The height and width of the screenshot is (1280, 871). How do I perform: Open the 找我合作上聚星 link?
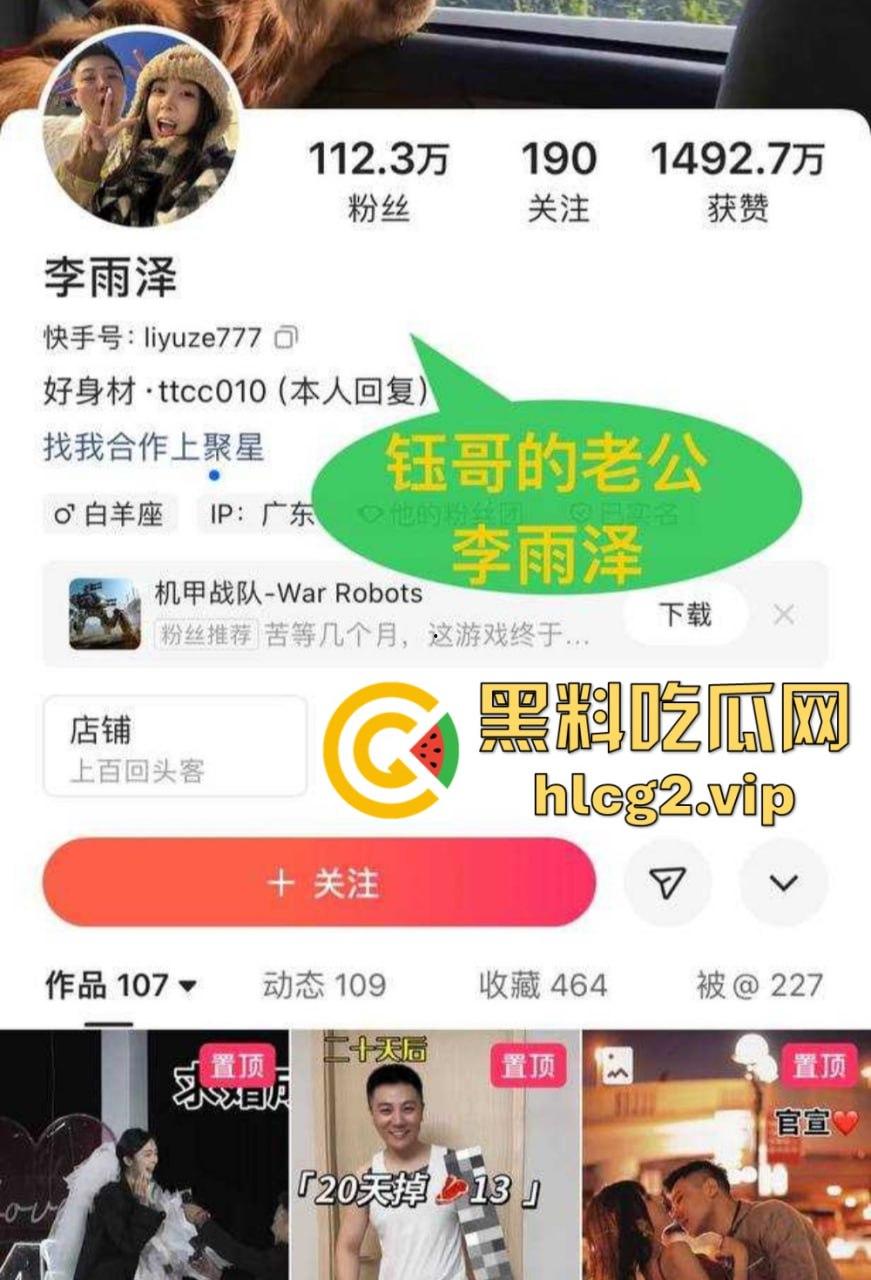pyautogui.click(x=153, y=446)
